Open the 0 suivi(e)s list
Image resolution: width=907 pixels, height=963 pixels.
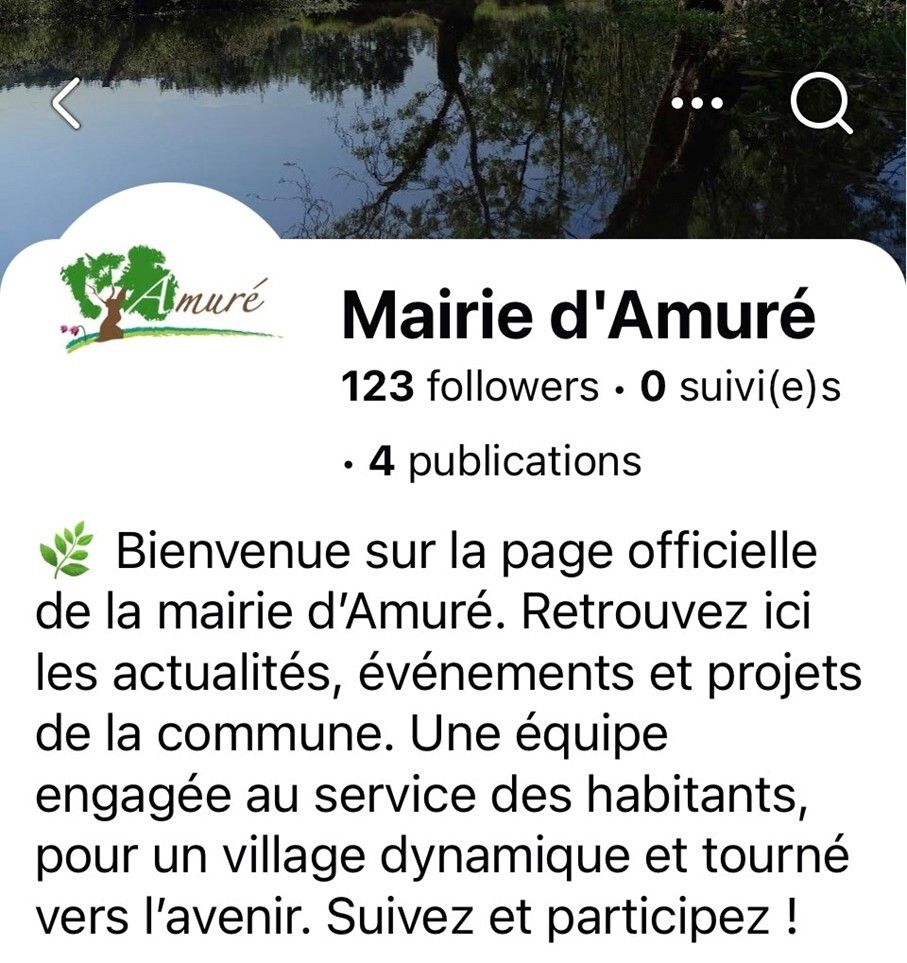740,386
